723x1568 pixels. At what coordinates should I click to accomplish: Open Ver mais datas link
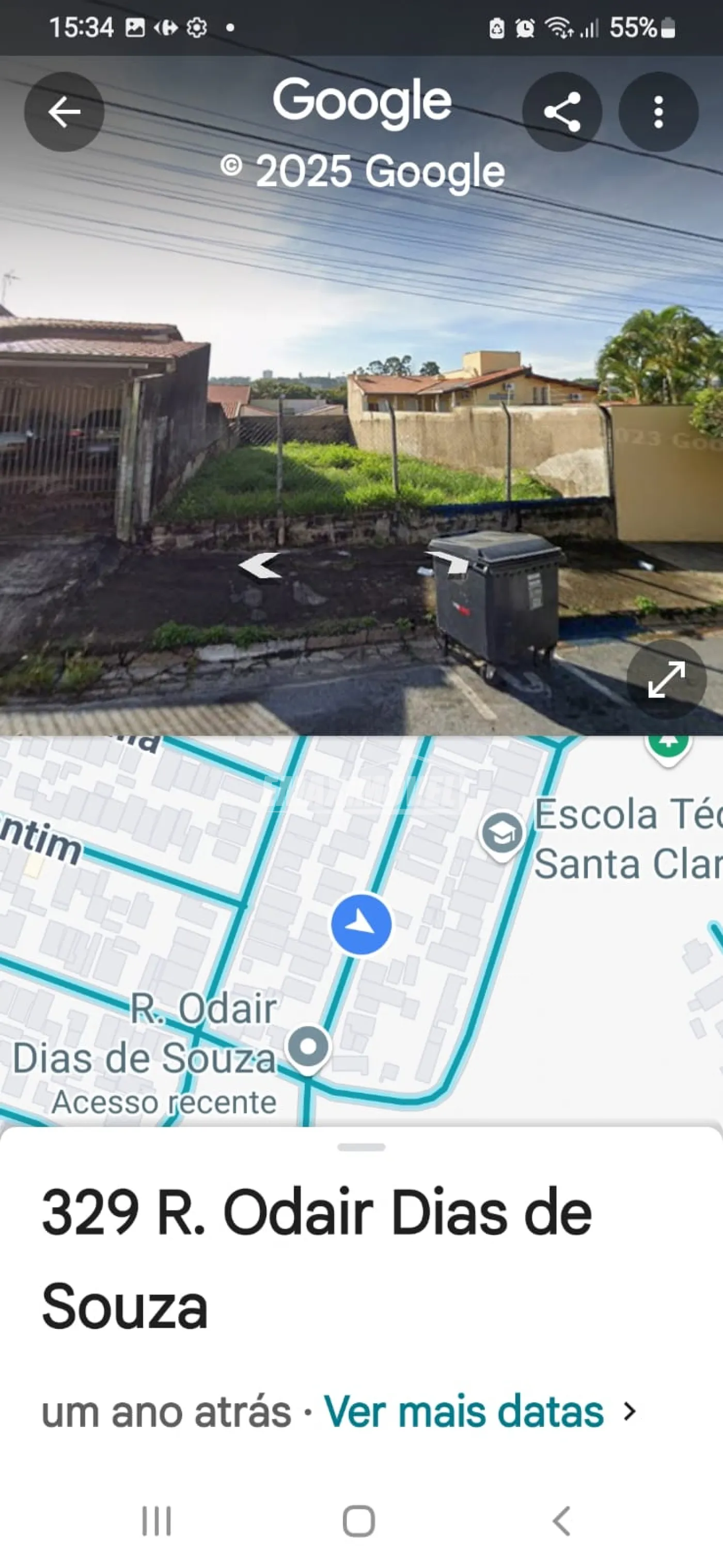[464, 1411]
